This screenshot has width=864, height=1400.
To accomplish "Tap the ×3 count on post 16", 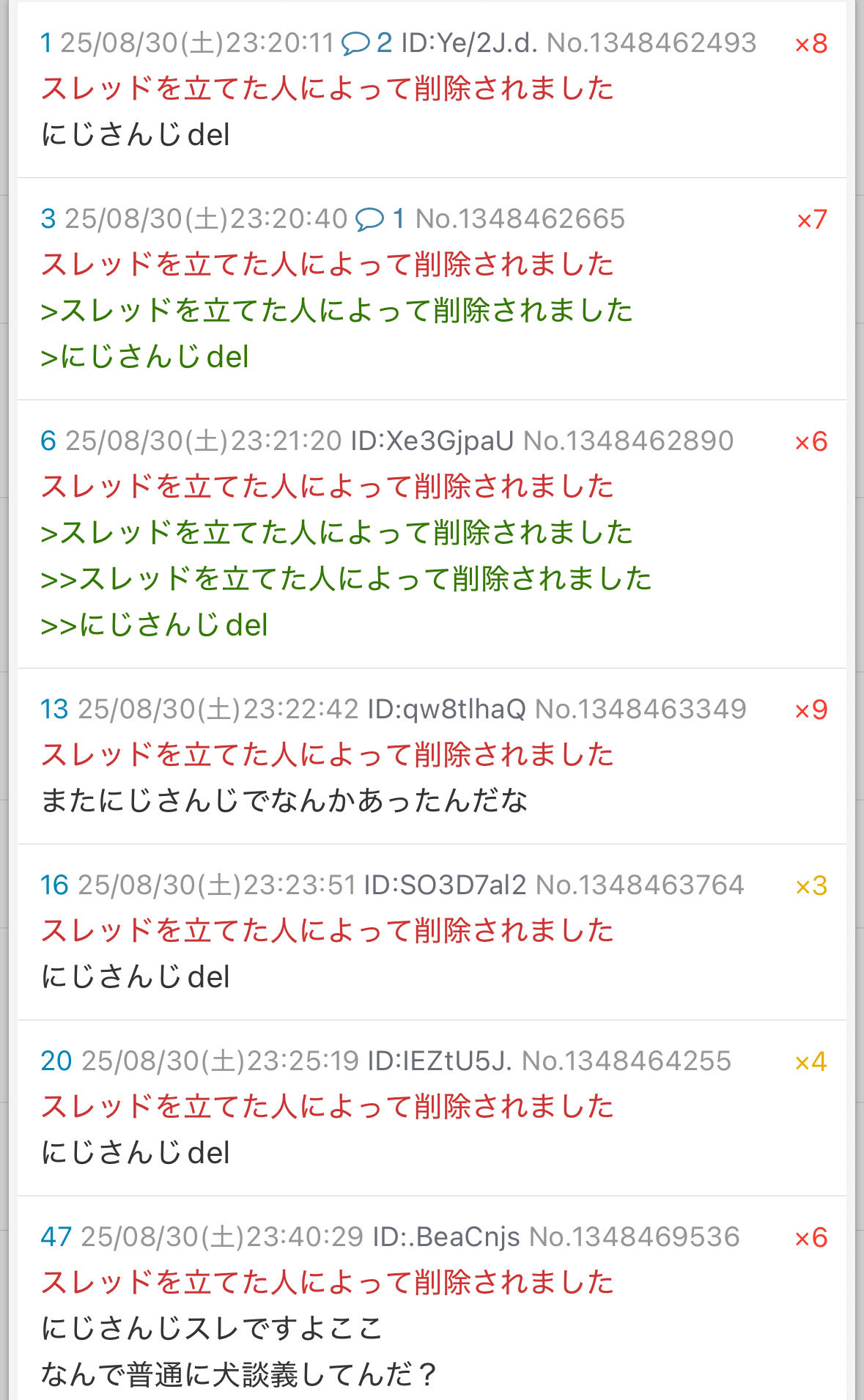I will (x=811, y=886).
